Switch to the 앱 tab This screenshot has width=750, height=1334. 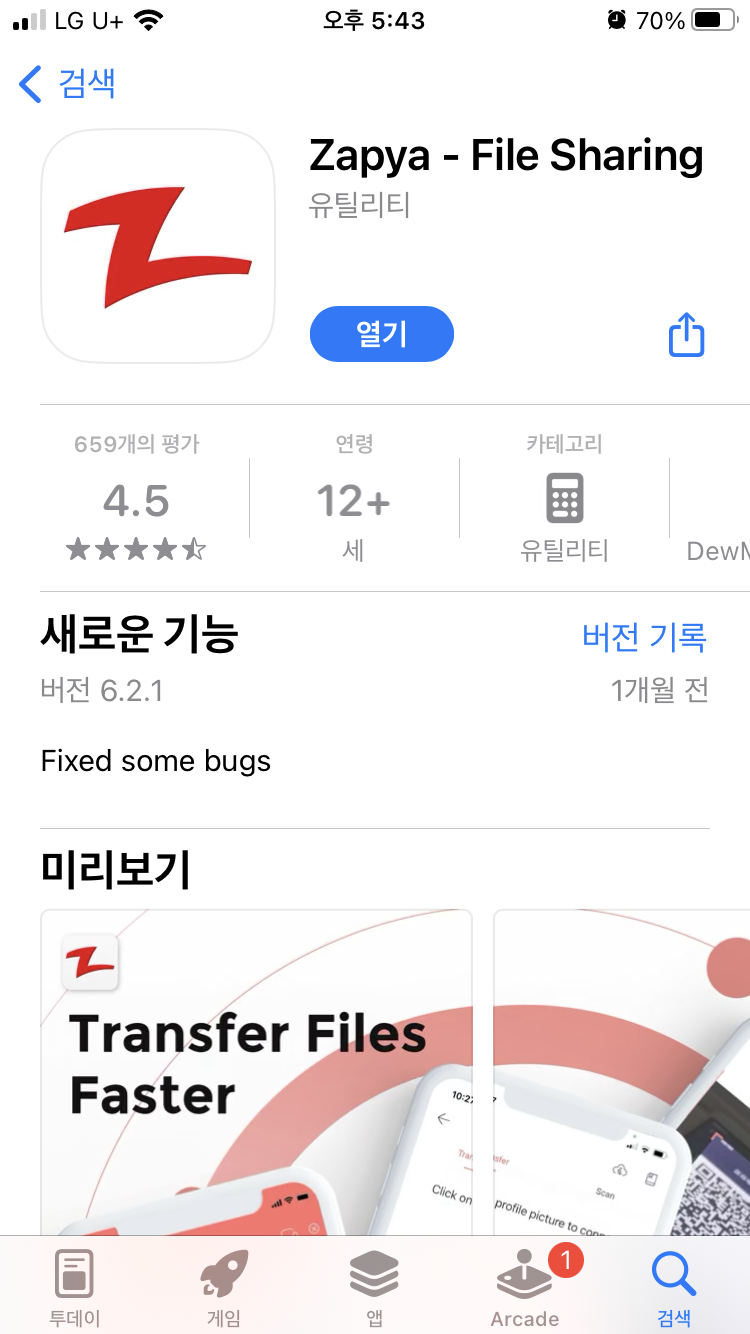pyautogui.click(x=374, y=1288)
